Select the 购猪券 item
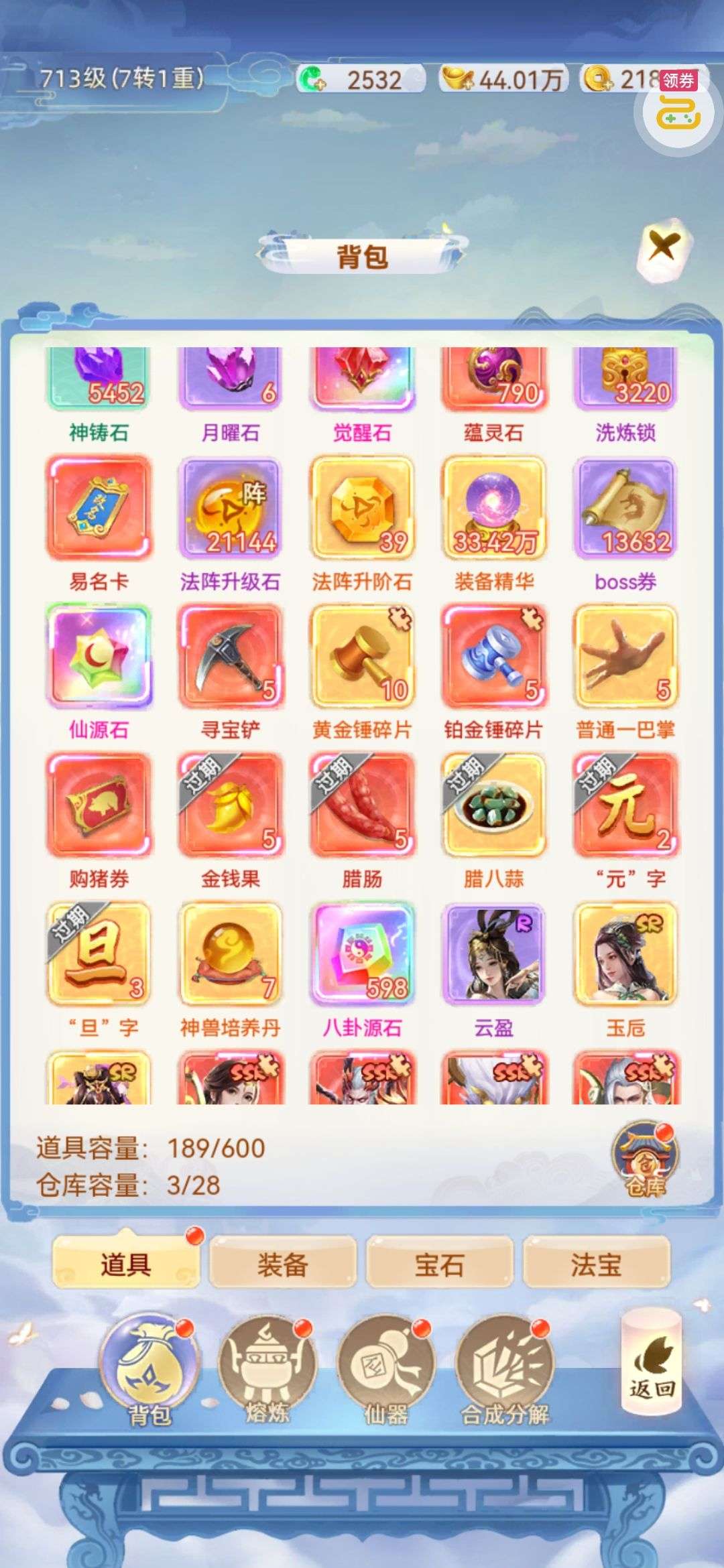Image resolution: width=724 pixels, height=1568 pixels. pyautogui.click(x=99, y=806)
